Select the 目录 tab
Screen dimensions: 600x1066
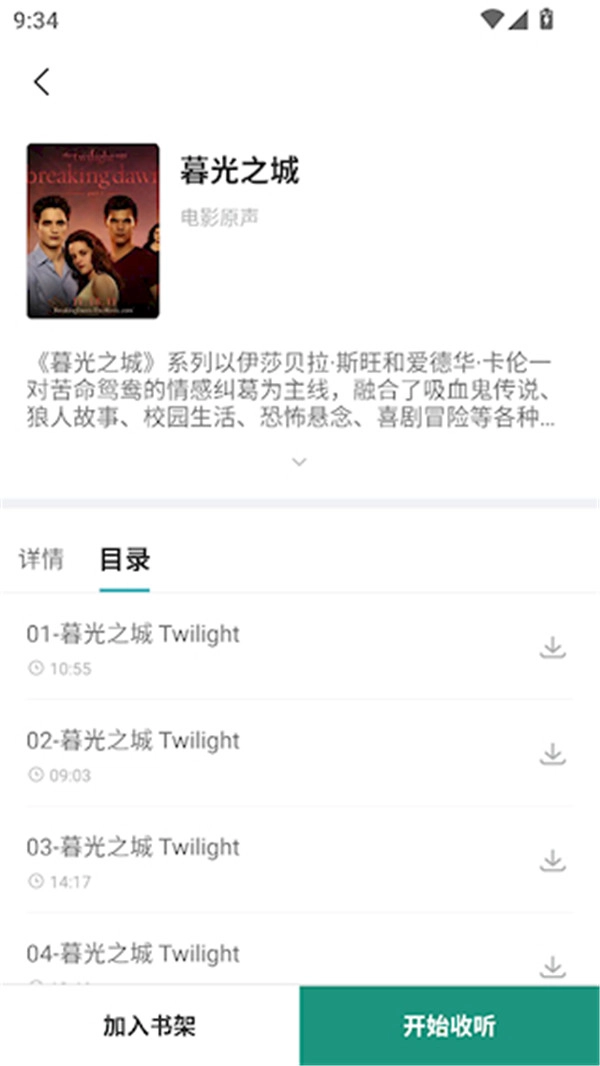[x=125, y=560]
